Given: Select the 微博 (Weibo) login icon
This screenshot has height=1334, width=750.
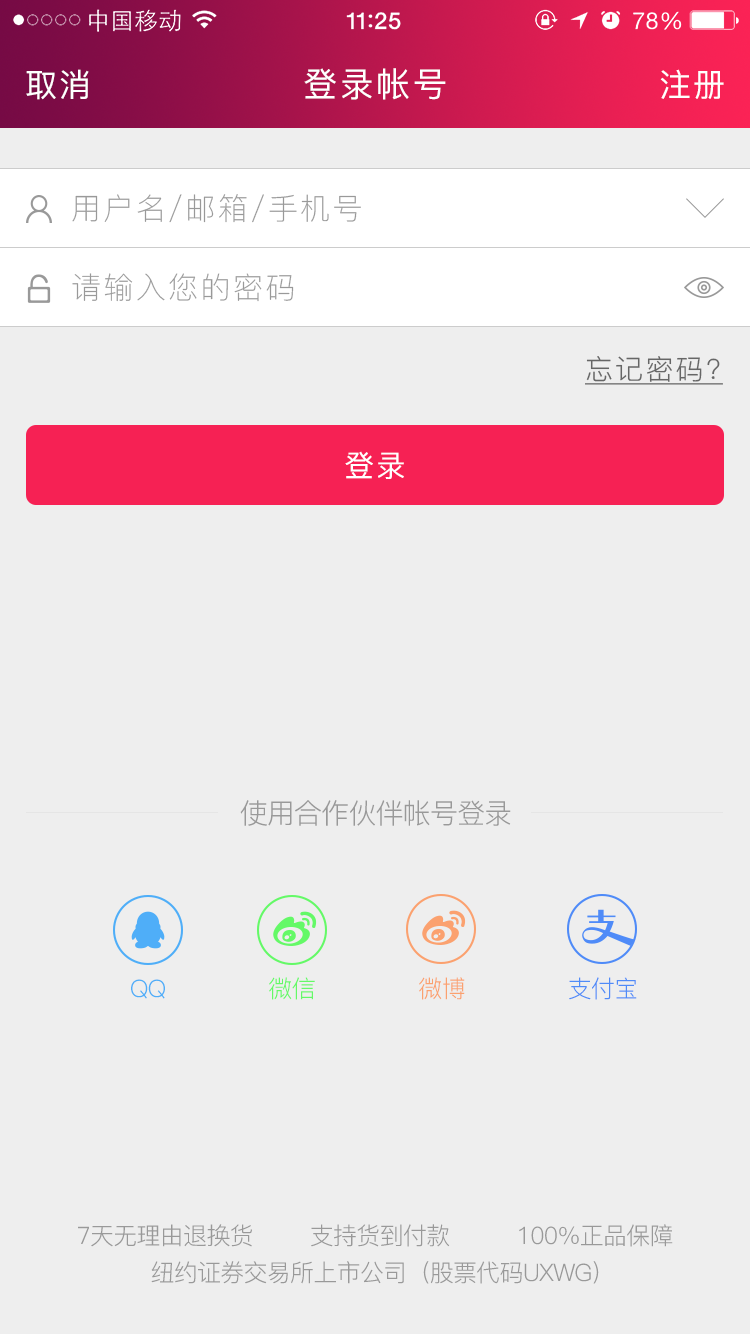Looking at the screenshot, I should pos(442,929).
